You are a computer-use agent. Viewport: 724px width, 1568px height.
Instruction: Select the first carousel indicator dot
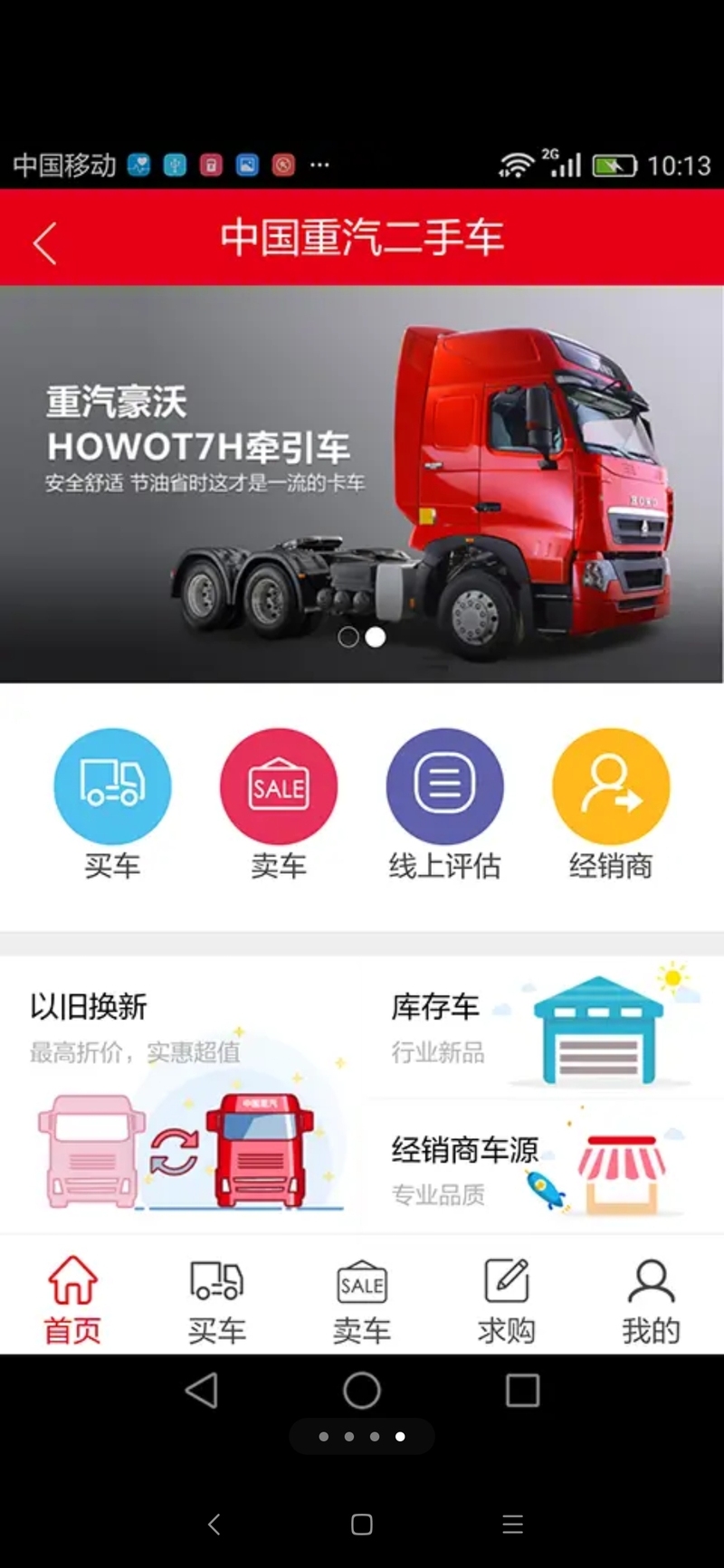[348, 637]
